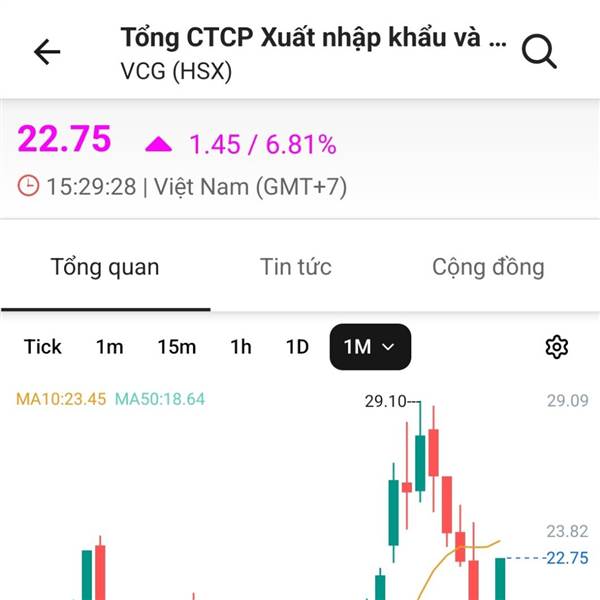Choose the 15m chart interval
This screenshot has height=600, width=600.
(177, 347)
